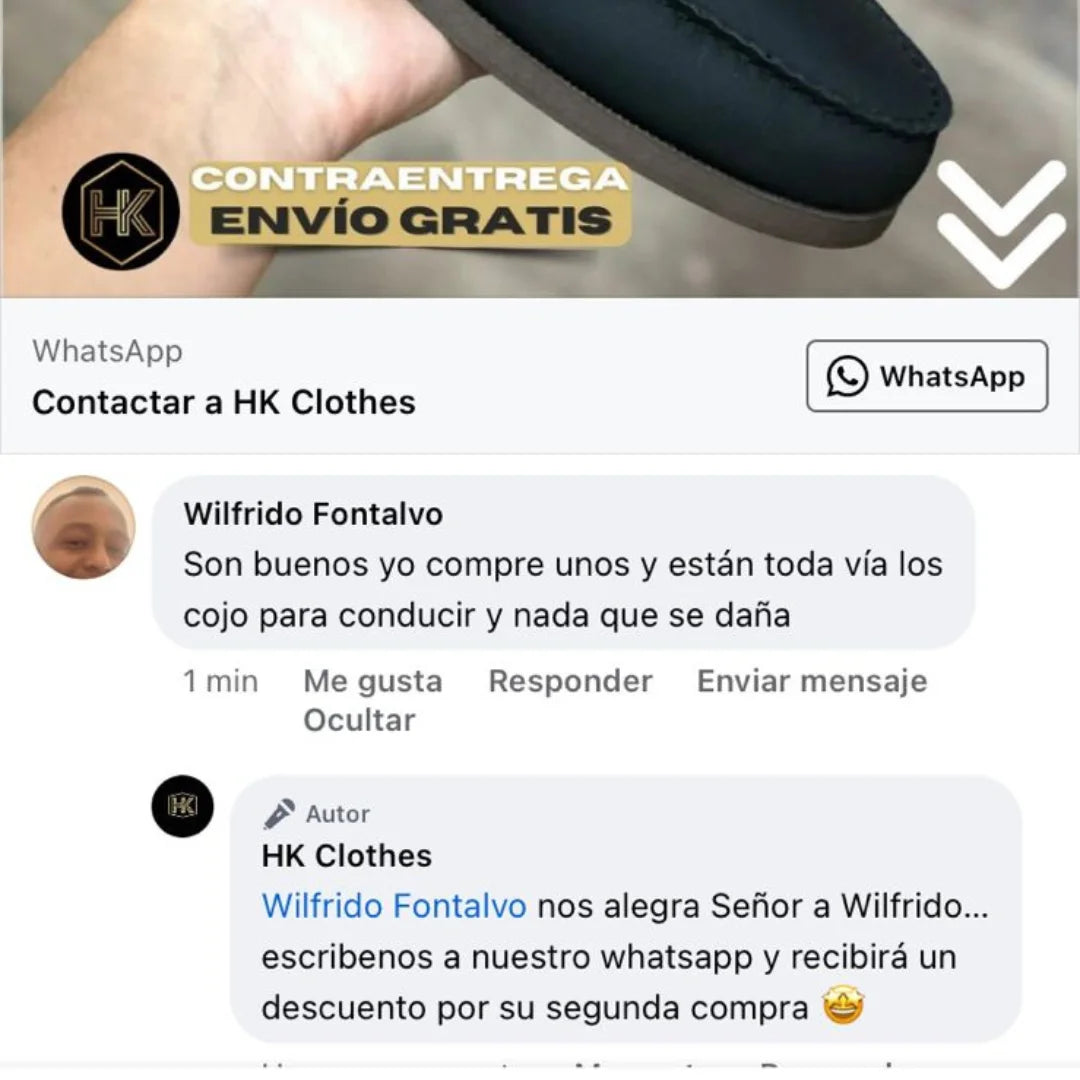Reply to Wilfrido Fontalvo's comment
Screen dimensions: 1080x1080
pos(570,681)
